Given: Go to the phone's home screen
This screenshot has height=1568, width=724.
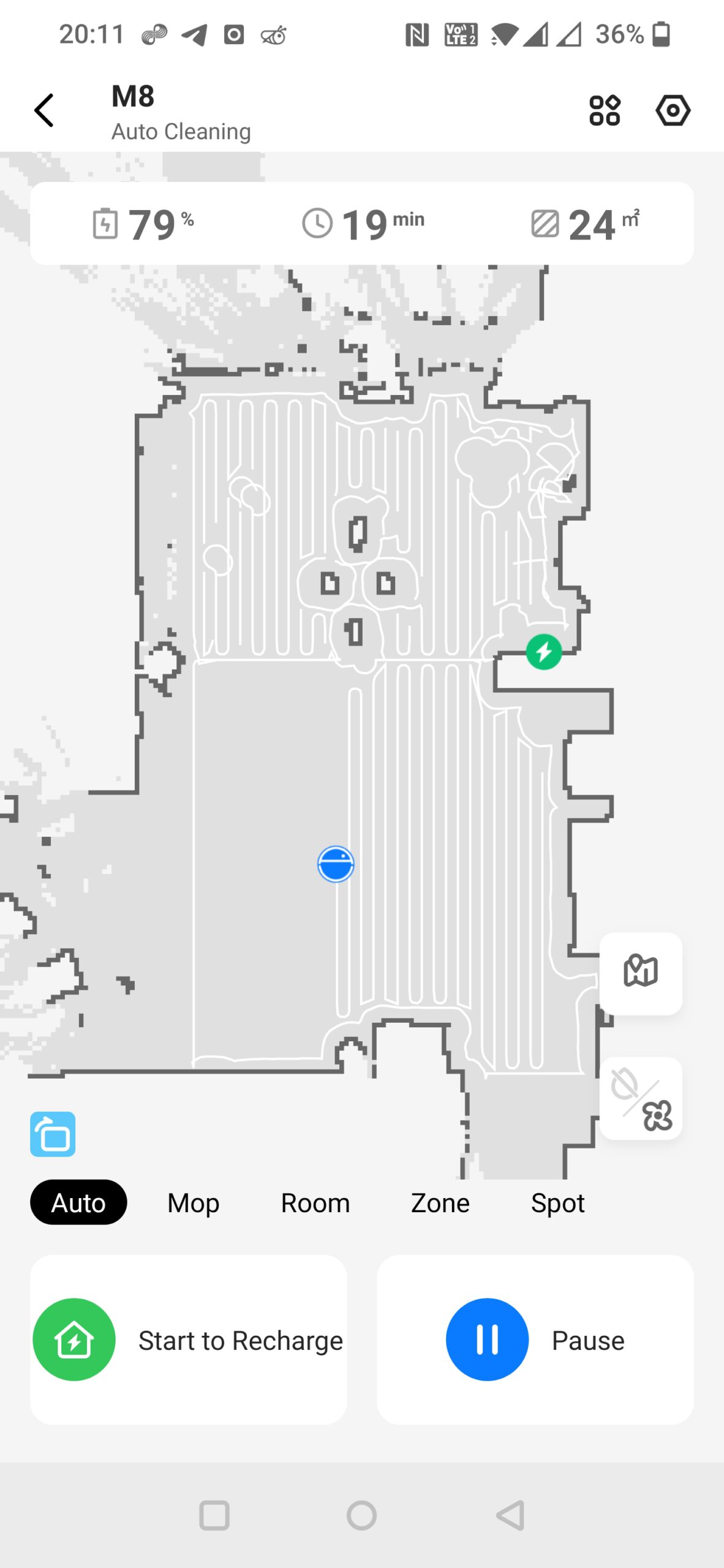Looking at the screenshot, I should tap(361, 1516).
